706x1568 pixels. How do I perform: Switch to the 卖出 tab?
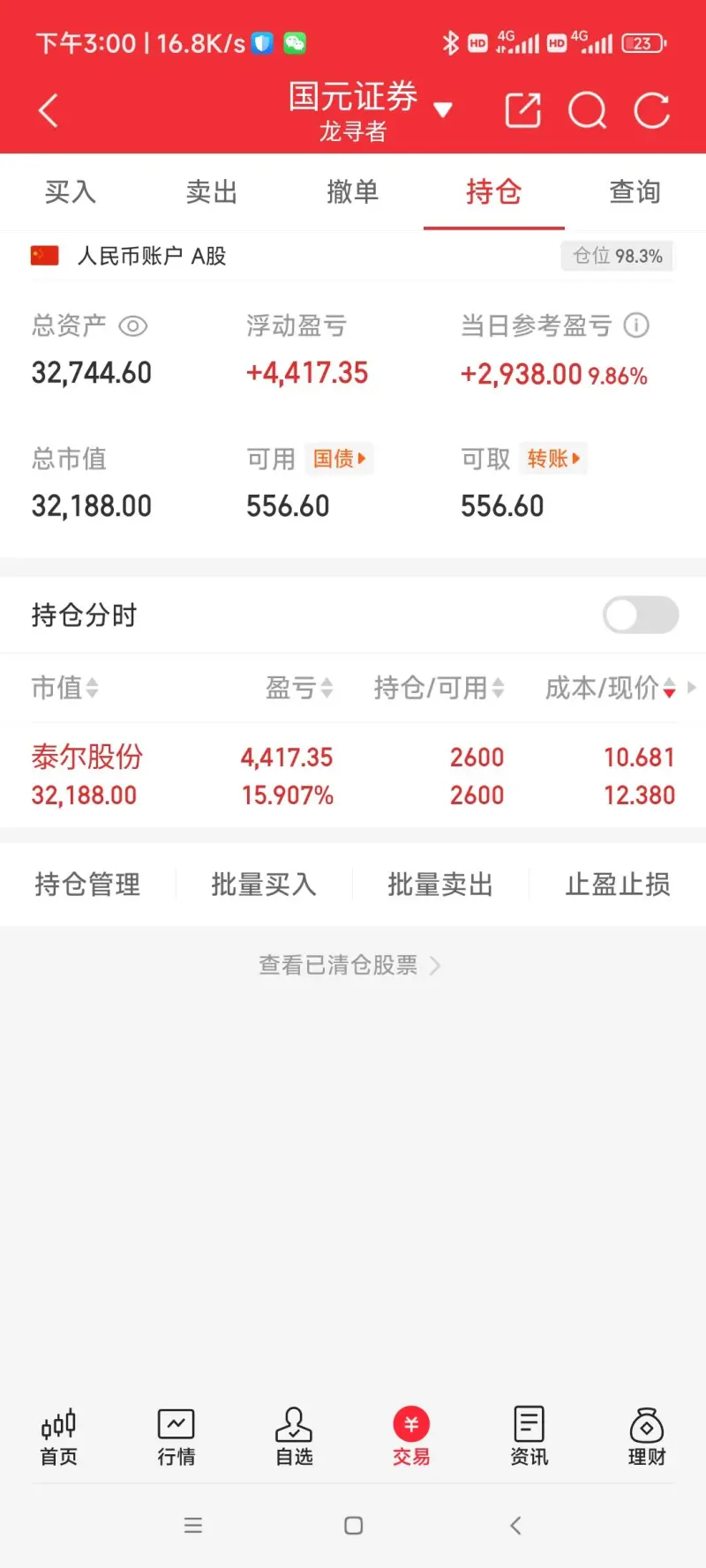pos(212,191)
